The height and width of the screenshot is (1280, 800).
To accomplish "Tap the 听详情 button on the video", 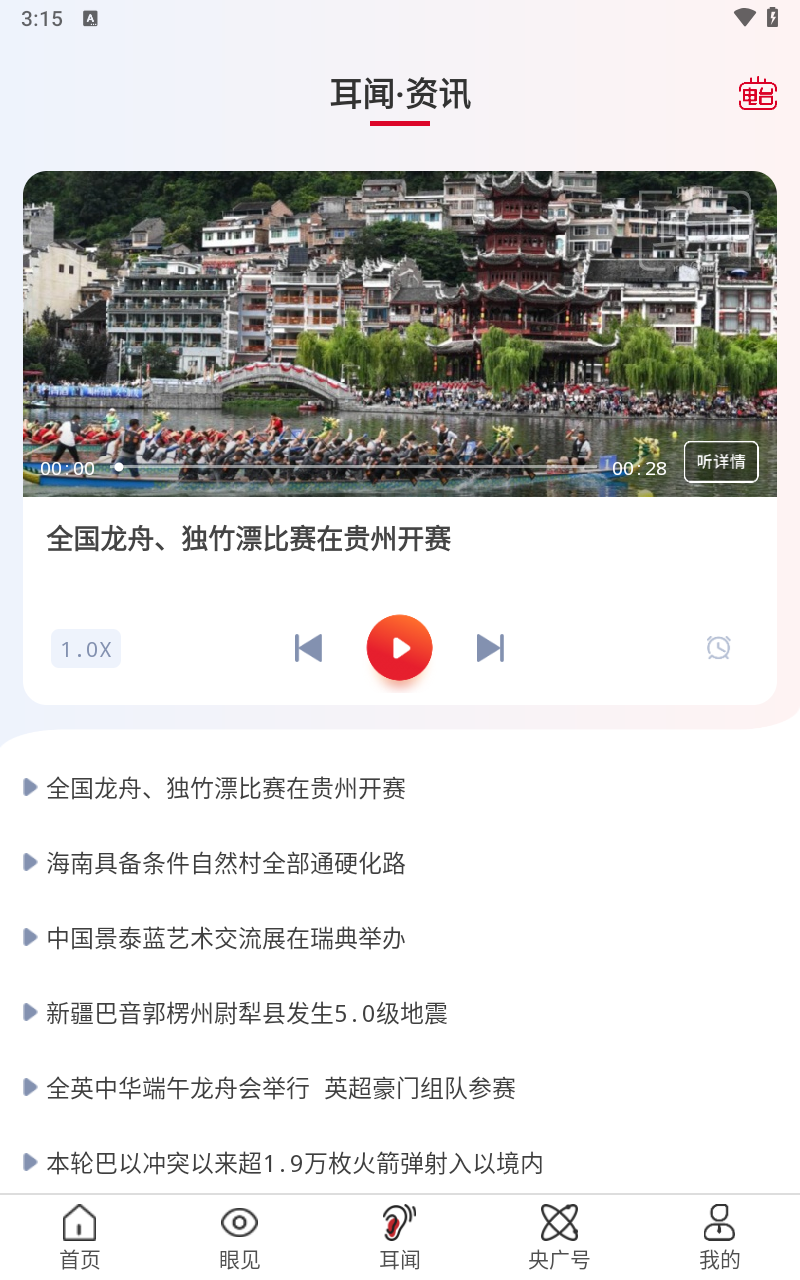I will coord(721,462).
